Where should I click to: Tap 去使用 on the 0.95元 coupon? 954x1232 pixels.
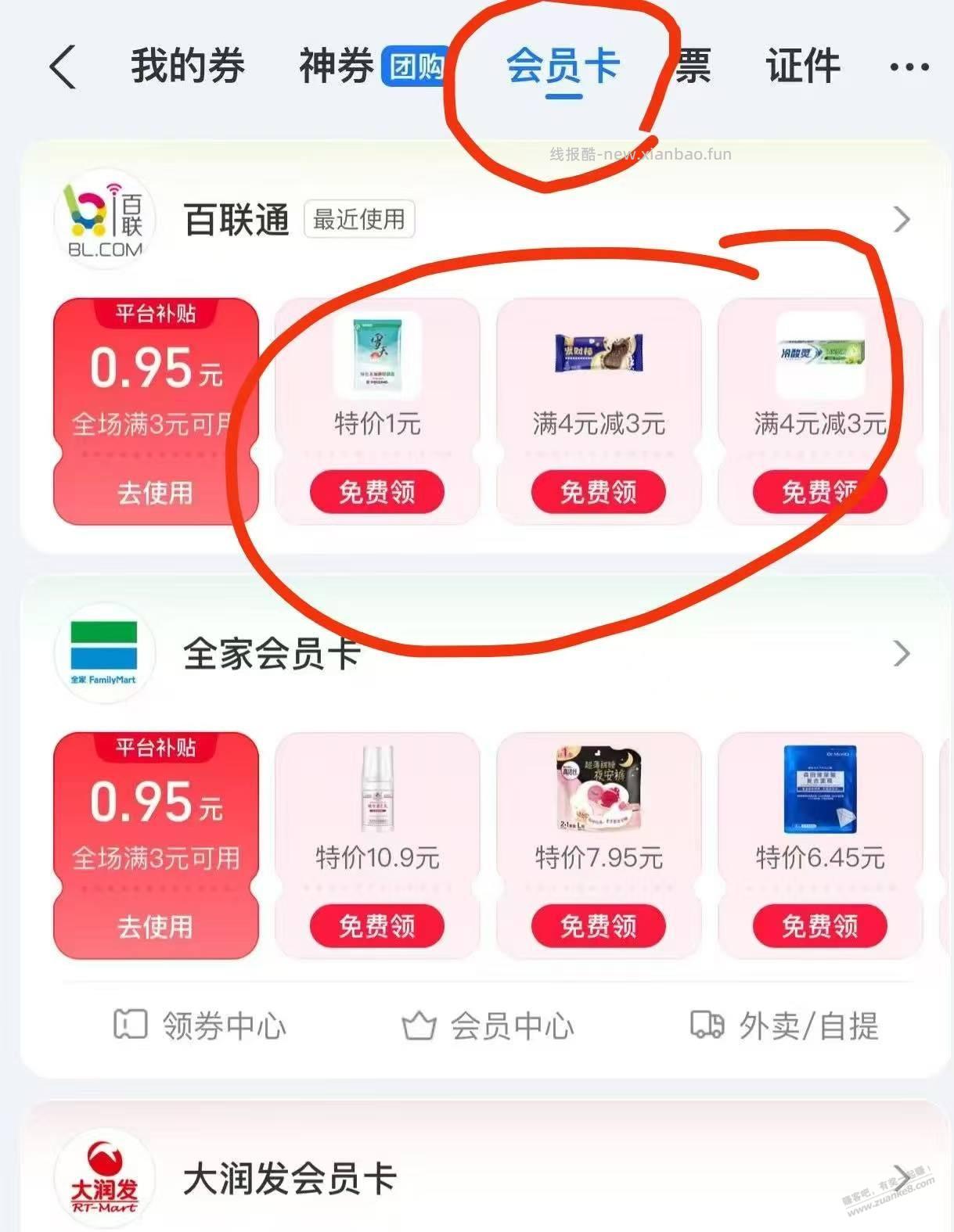pos(157,491)
